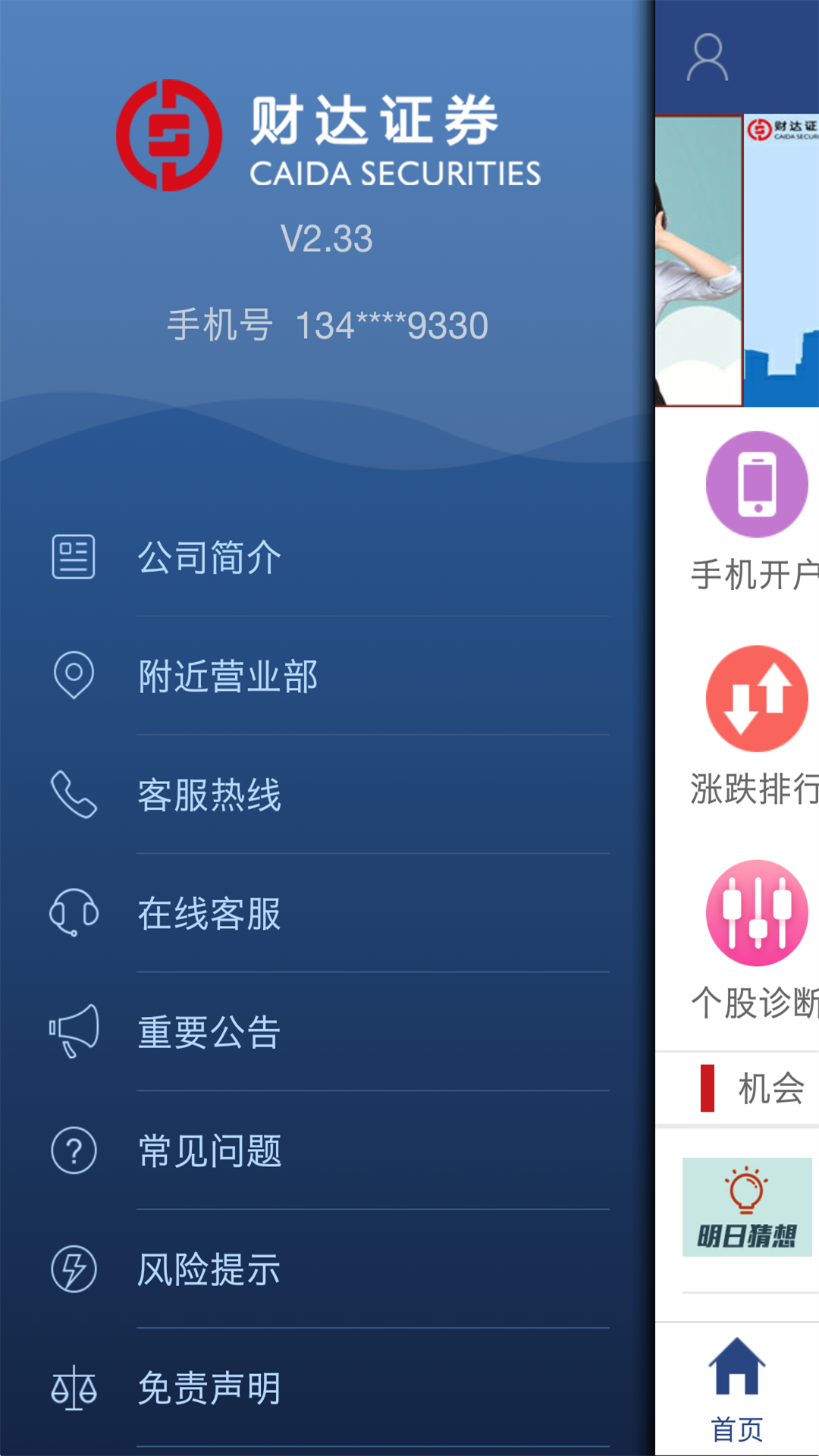Screen dimensions: 819x1456
Task: Open 常见问题 FAQ
Action: 209,1150
